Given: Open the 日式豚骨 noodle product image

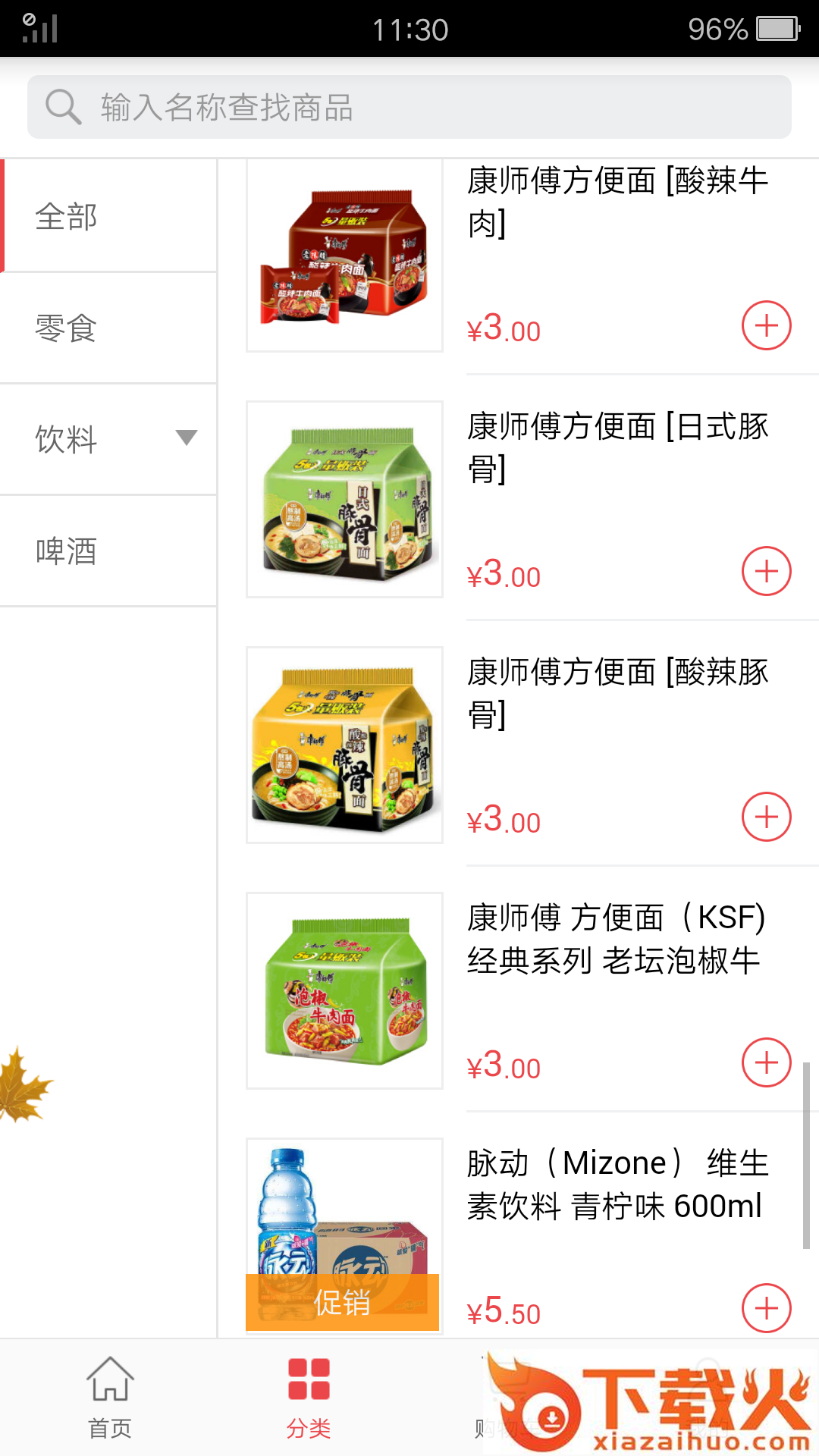Looking at the screenshot, I should (344, 499).
